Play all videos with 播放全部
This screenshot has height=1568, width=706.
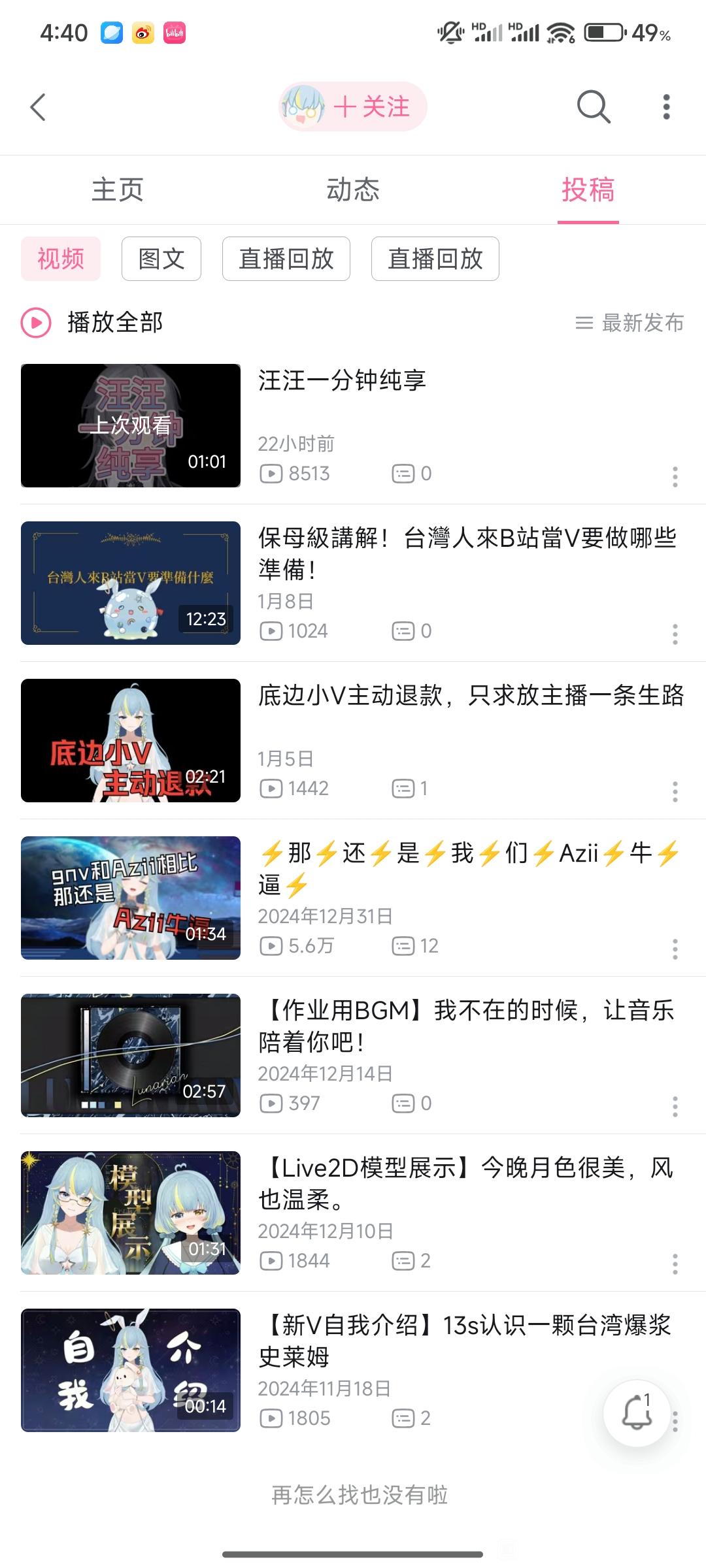(x=92, y=323)
